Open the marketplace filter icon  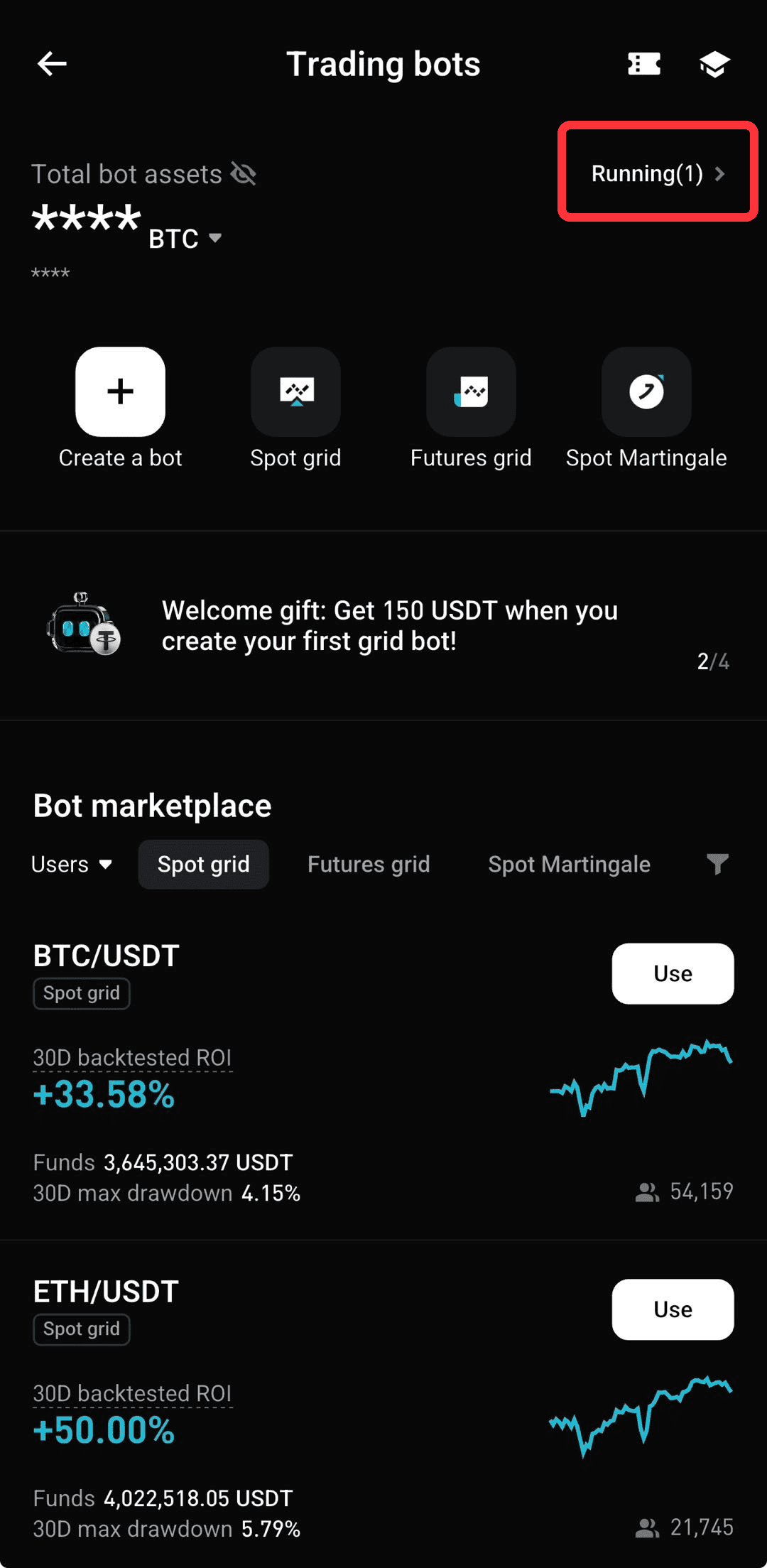pyautogui.click(x=717, y=864)
